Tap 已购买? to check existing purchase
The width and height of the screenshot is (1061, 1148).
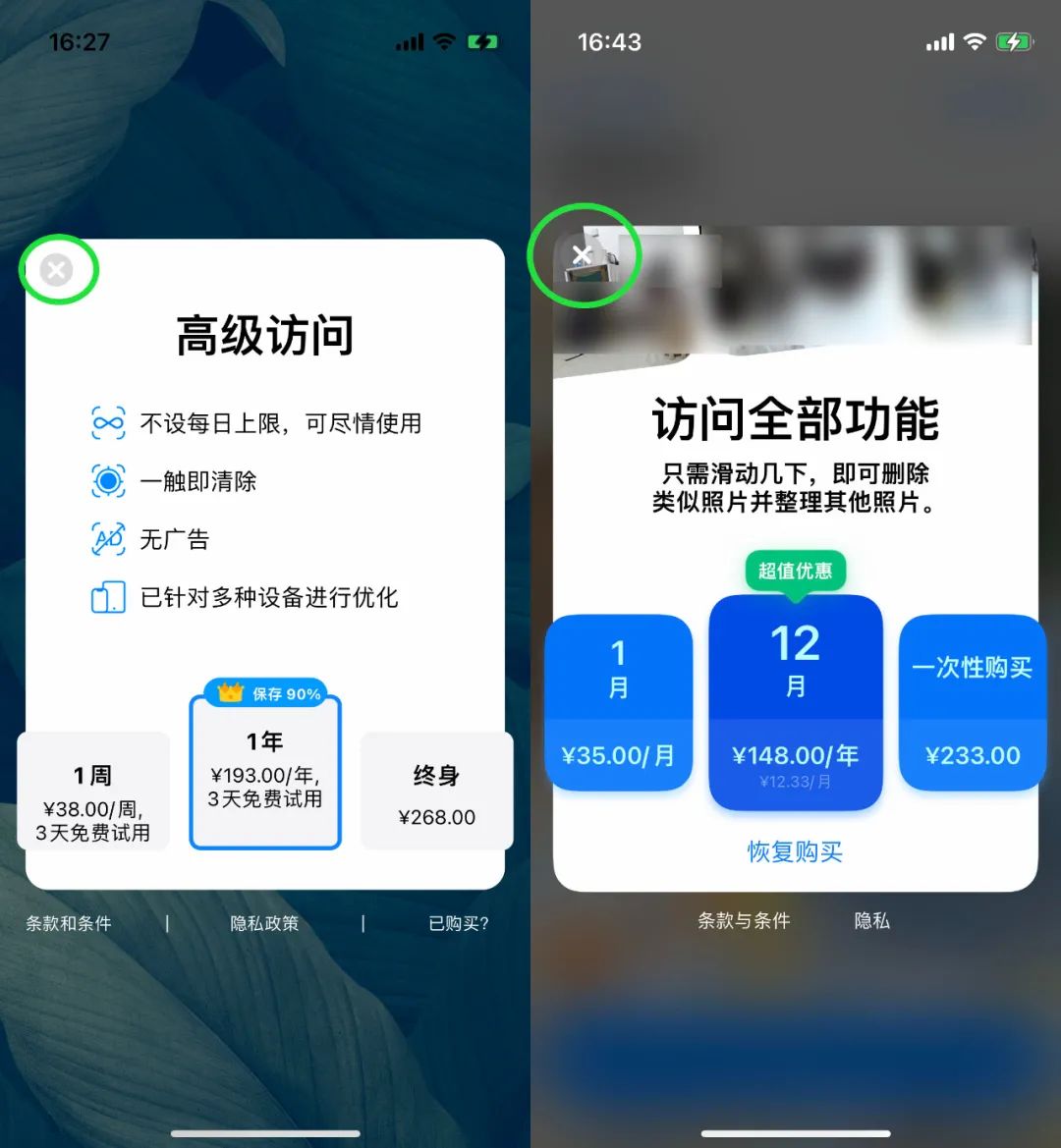[x=457, y=923]
